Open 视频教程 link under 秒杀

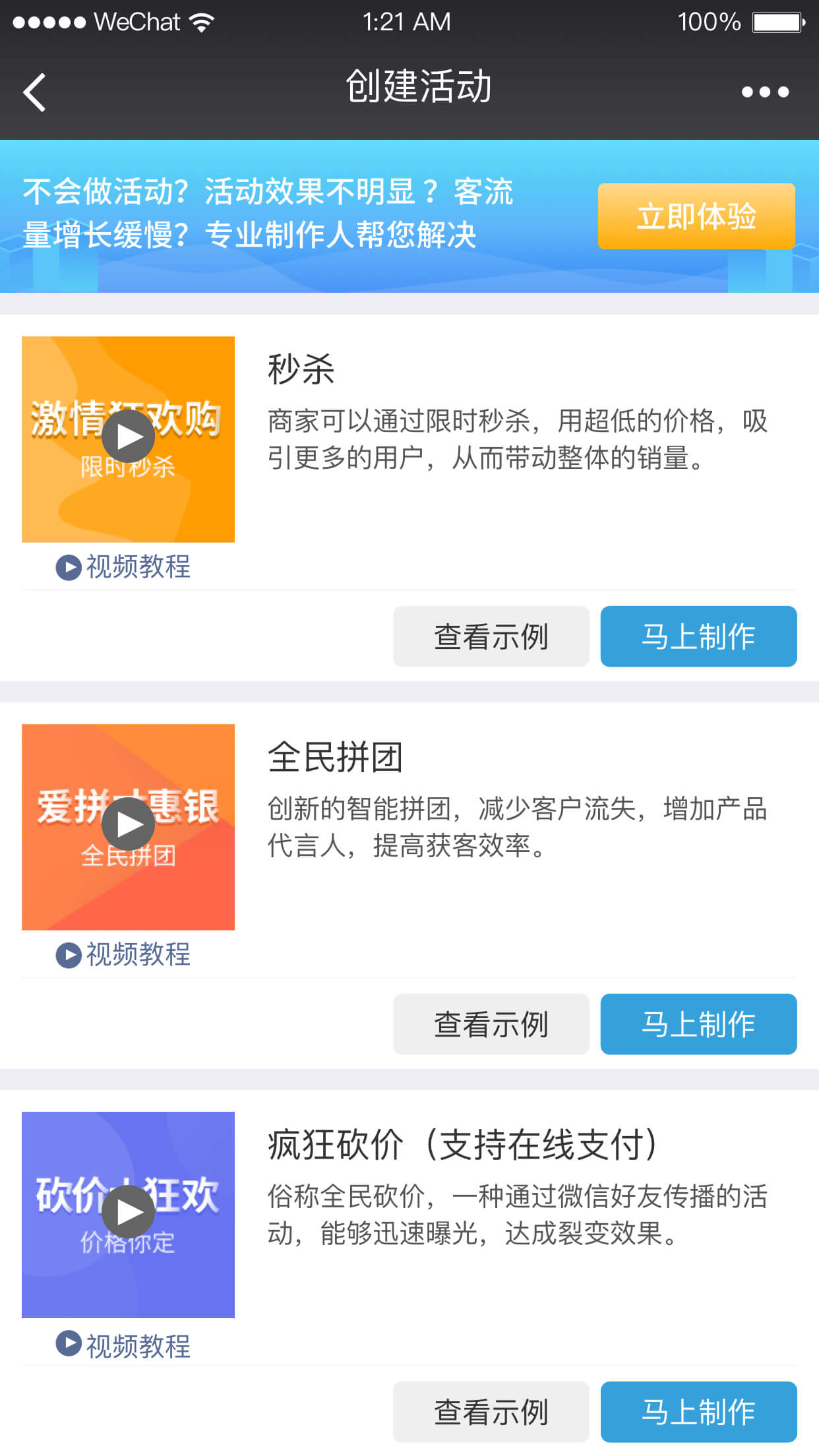coord(123,567)
